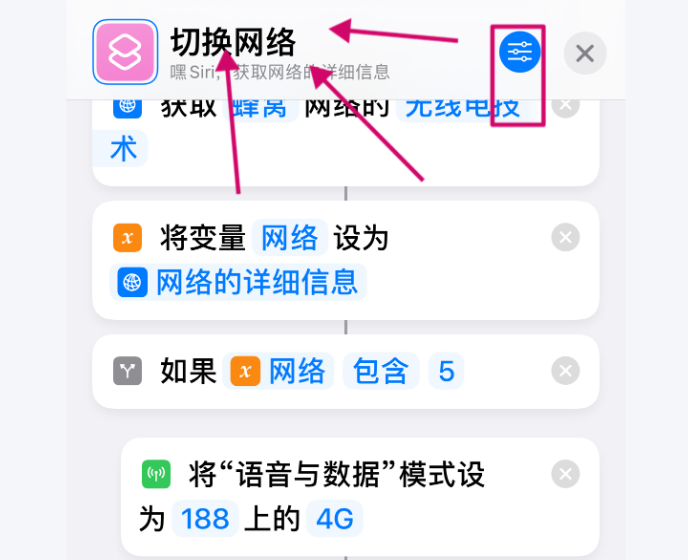Remove the 语音与数据 mode action
688x560 pixels.
(565, 474)
